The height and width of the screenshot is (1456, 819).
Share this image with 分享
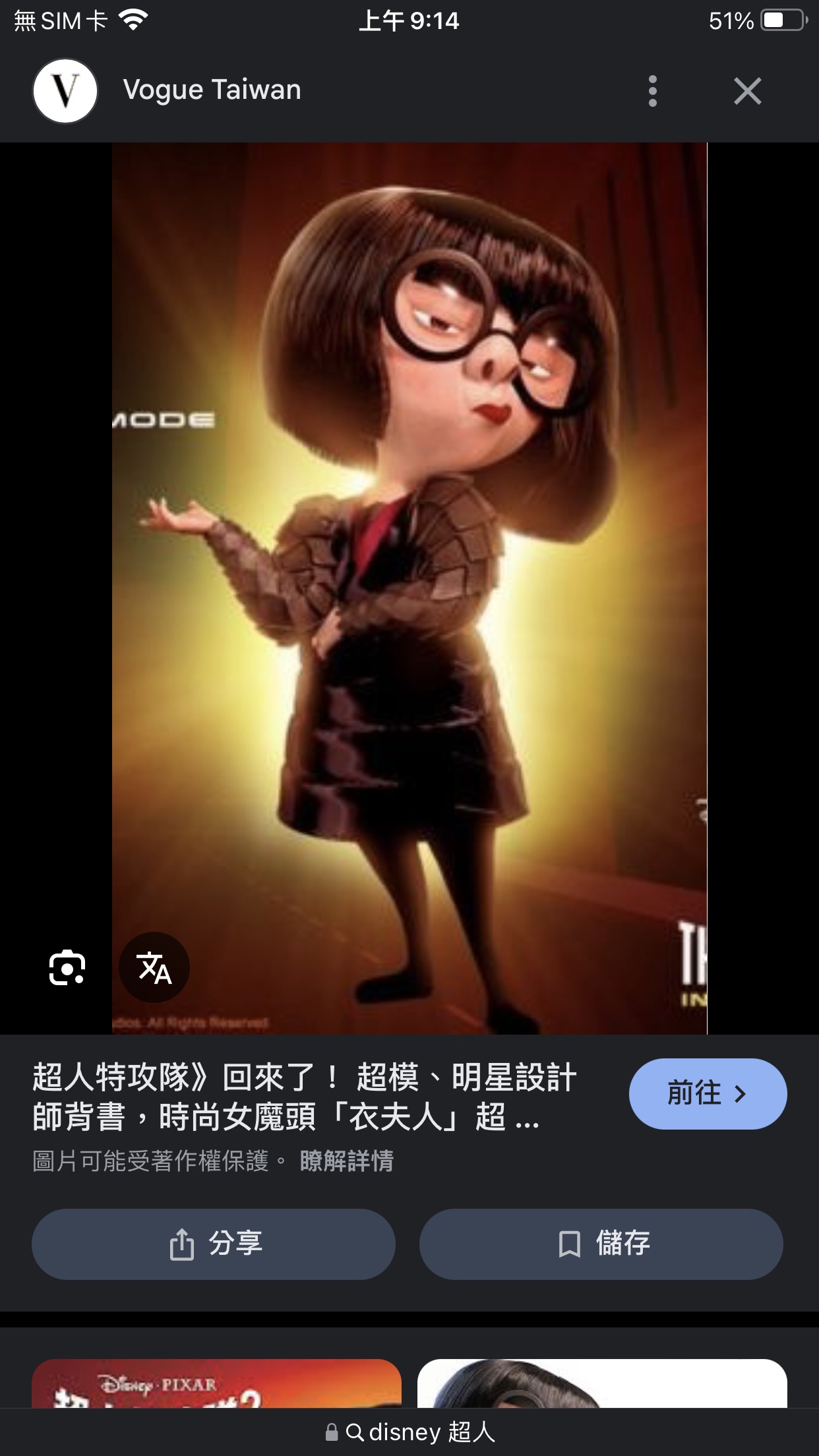point(214,1244)
